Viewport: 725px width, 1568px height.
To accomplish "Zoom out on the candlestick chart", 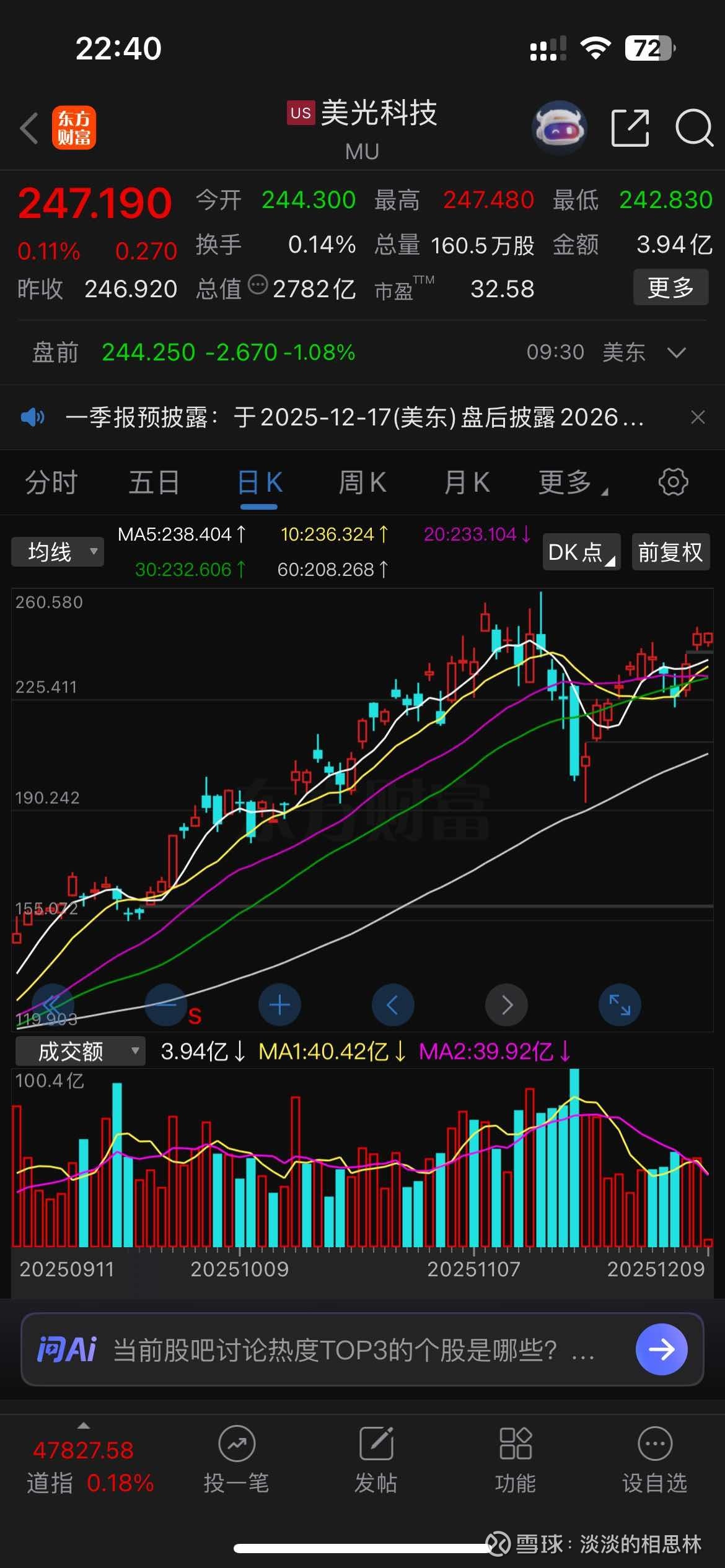I will point(165,1005).
